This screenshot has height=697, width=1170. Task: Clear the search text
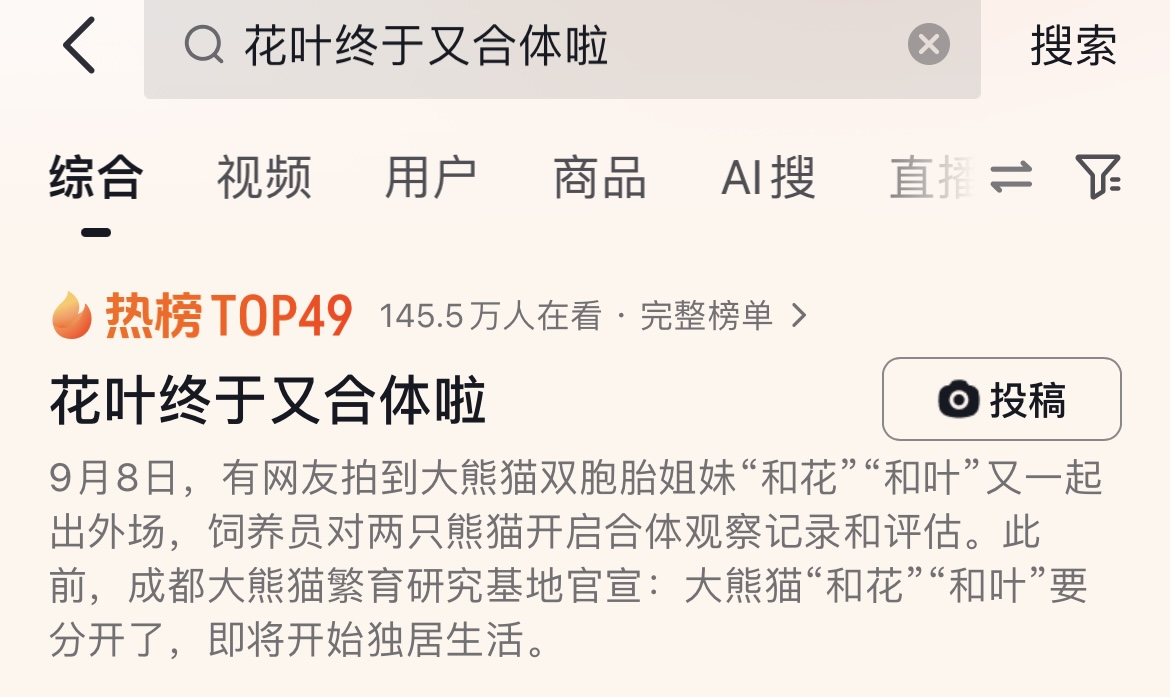[928, 45]
